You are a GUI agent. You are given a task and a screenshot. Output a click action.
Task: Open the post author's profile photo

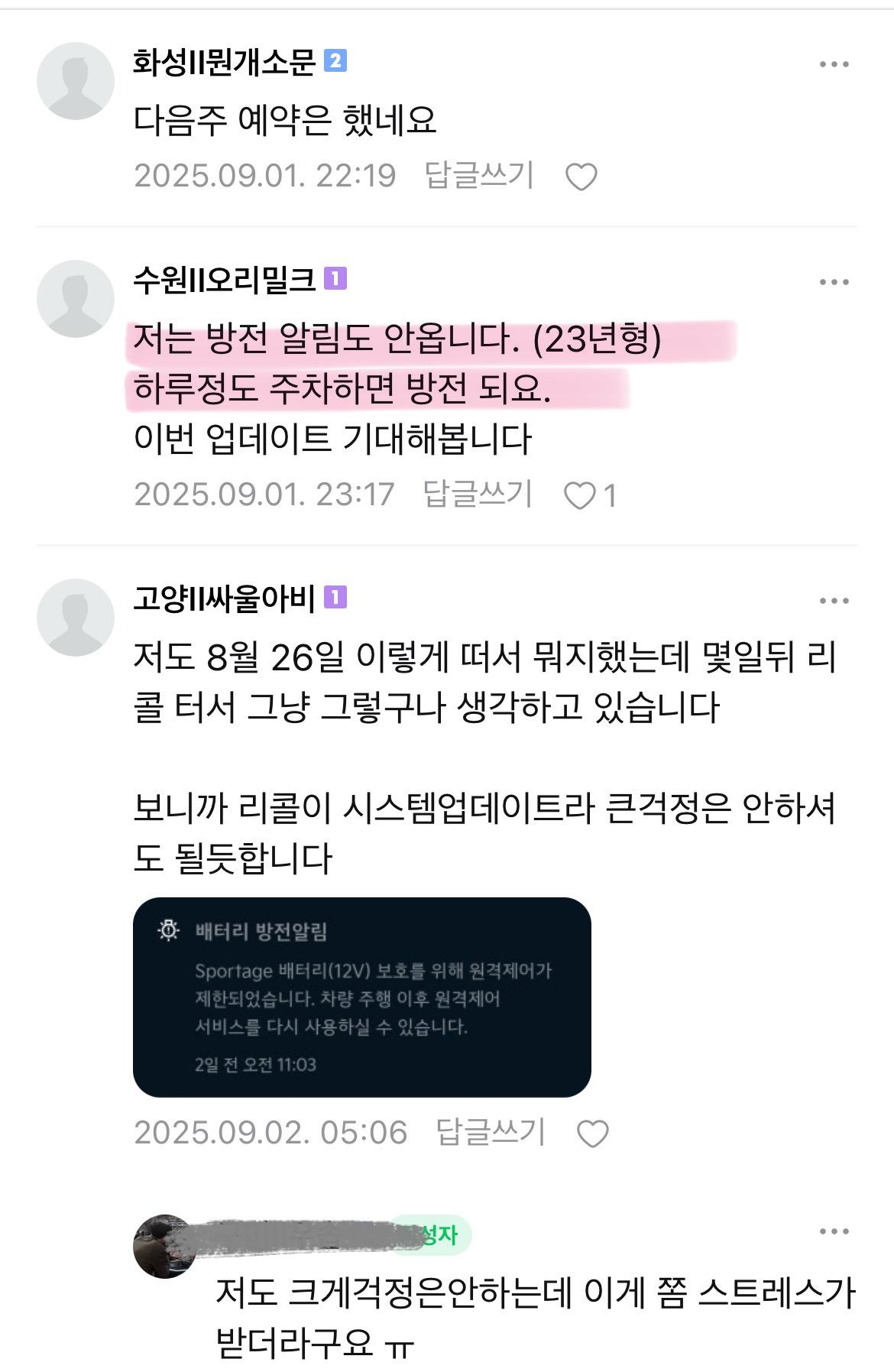164,1246
